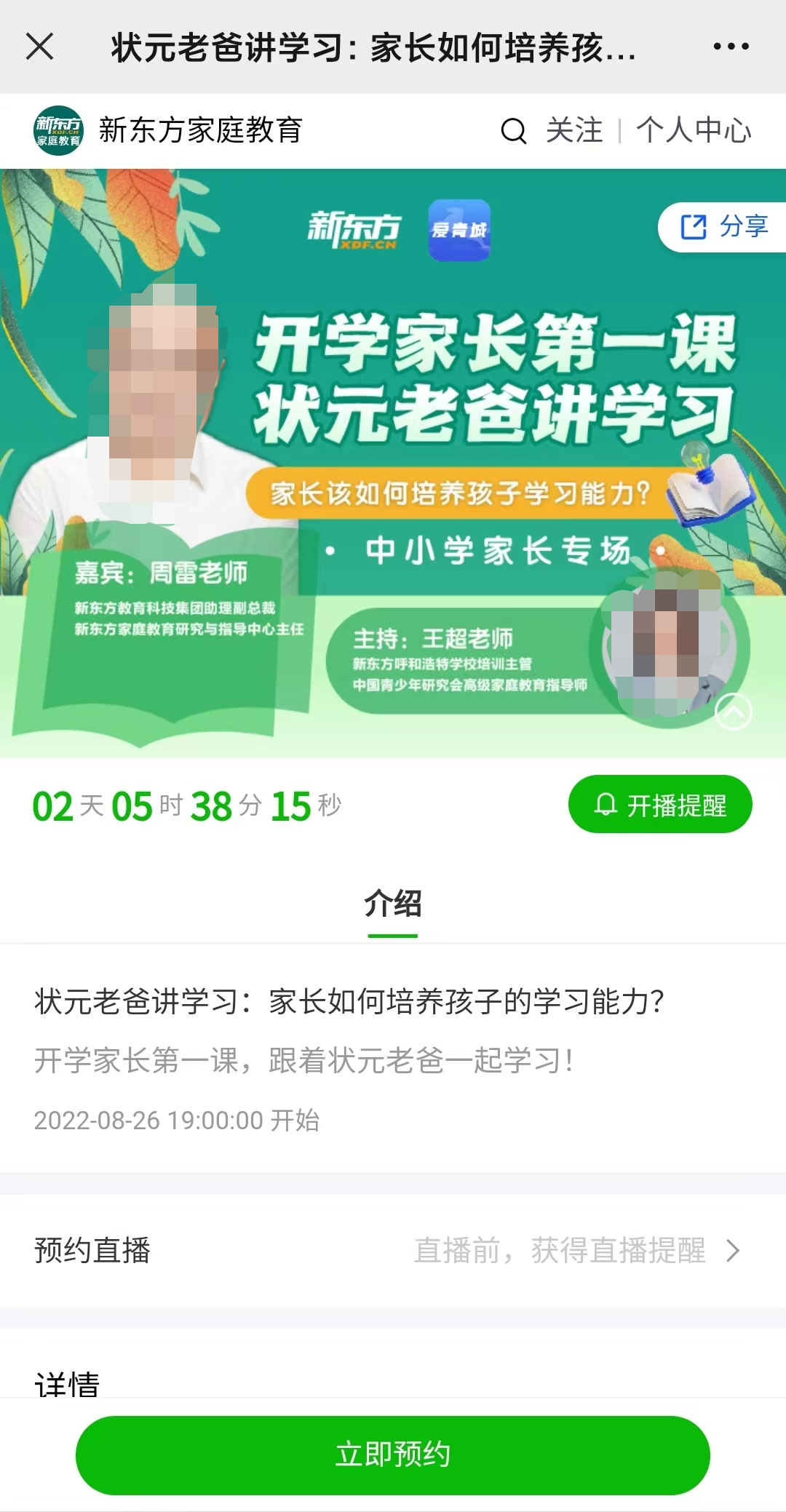Screen dimensions: 786x1512
Task: Open the 预约直播 reminder row
Action: (x=393, y=1251)
